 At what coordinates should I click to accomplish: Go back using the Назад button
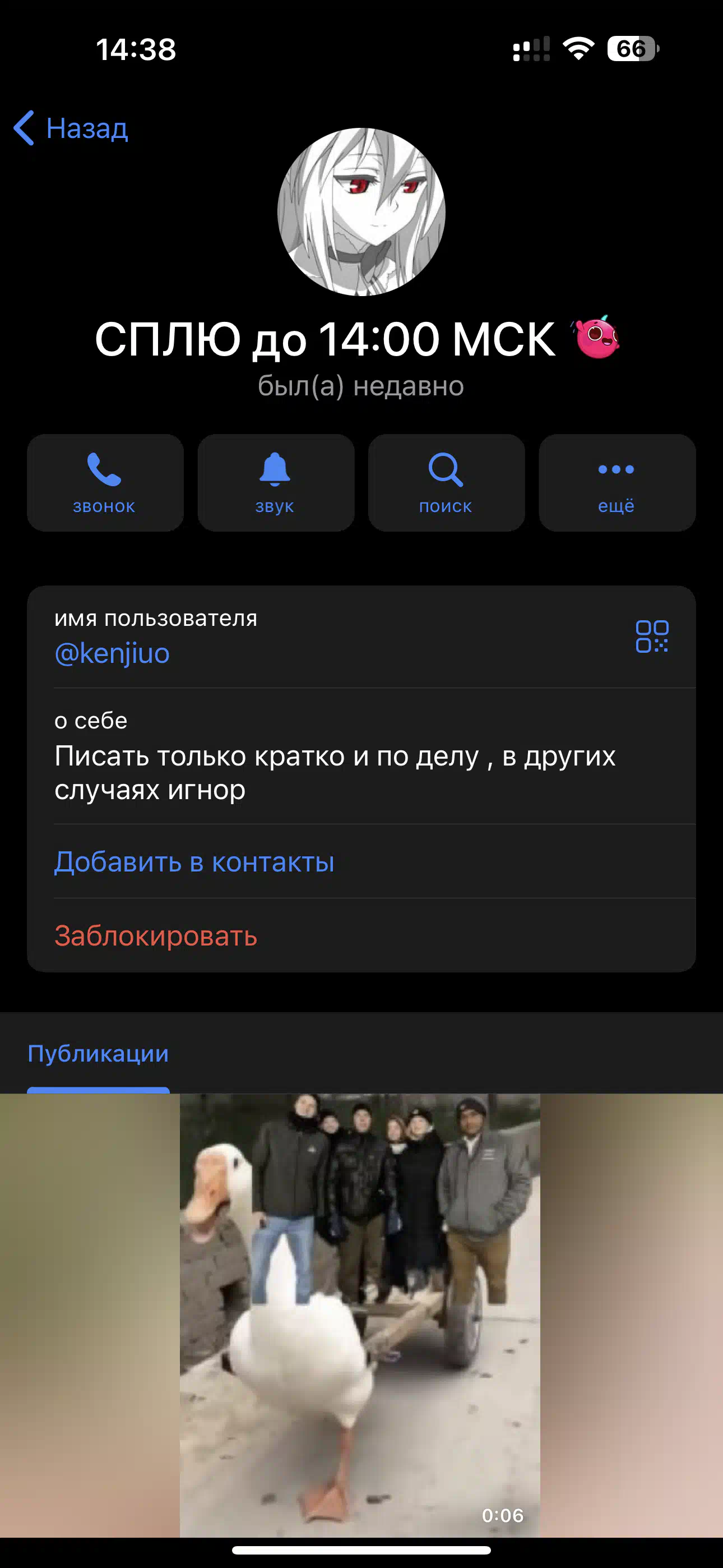[x=71, y=128]
